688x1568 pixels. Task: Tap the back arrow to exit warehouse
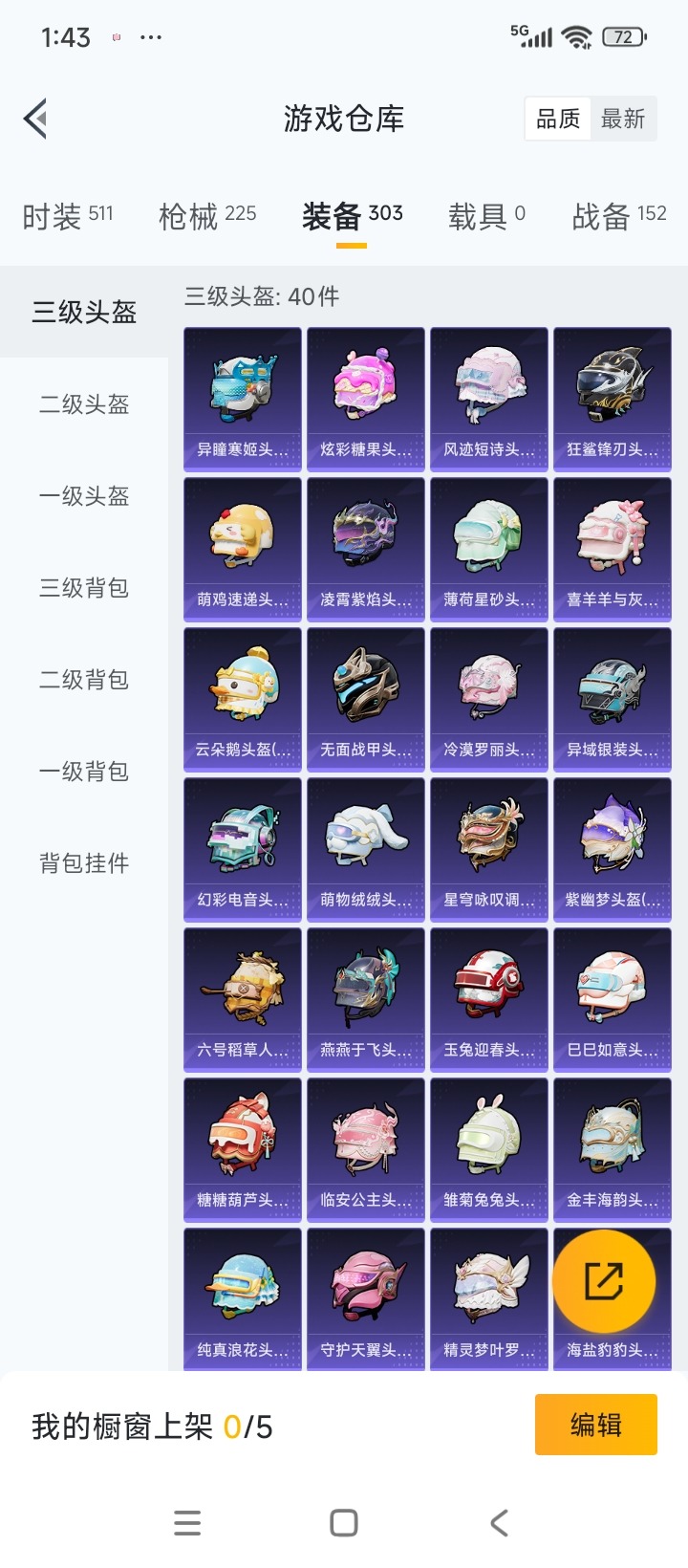[34, 118]
